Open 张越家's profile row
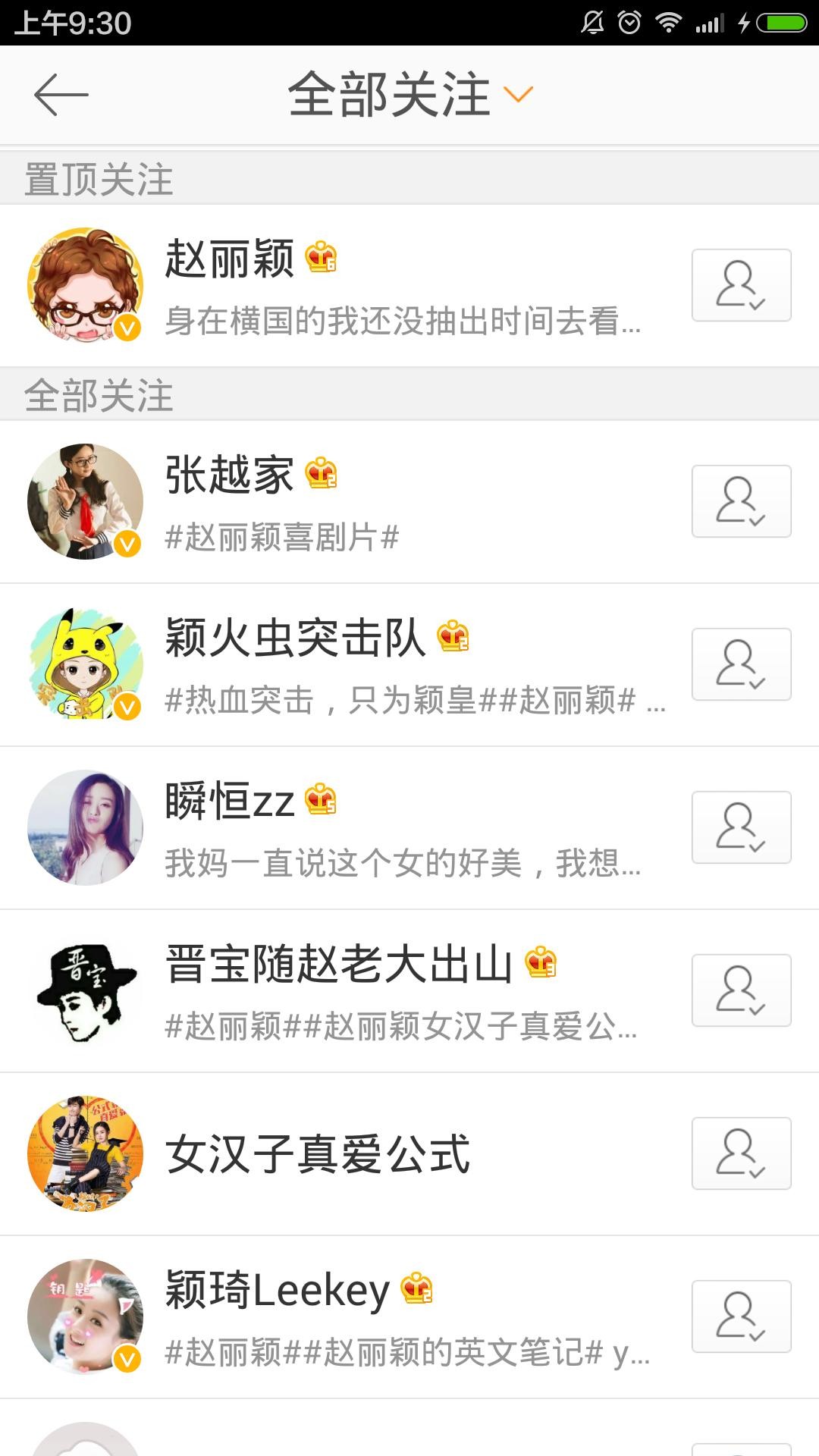The height and width of the screenshot is (1456, 819). 379,502
